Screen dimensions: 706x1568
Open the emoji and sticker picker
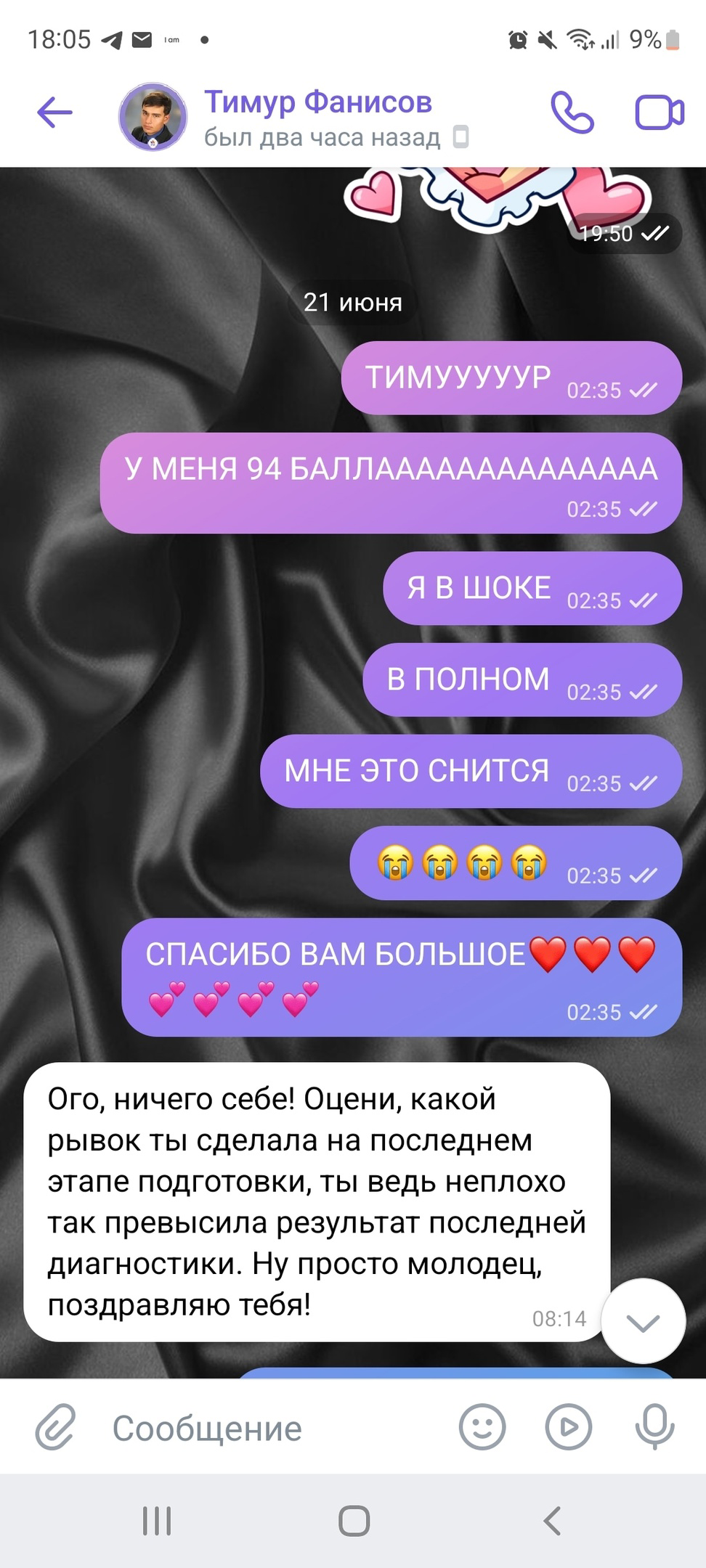point(482,1428)
